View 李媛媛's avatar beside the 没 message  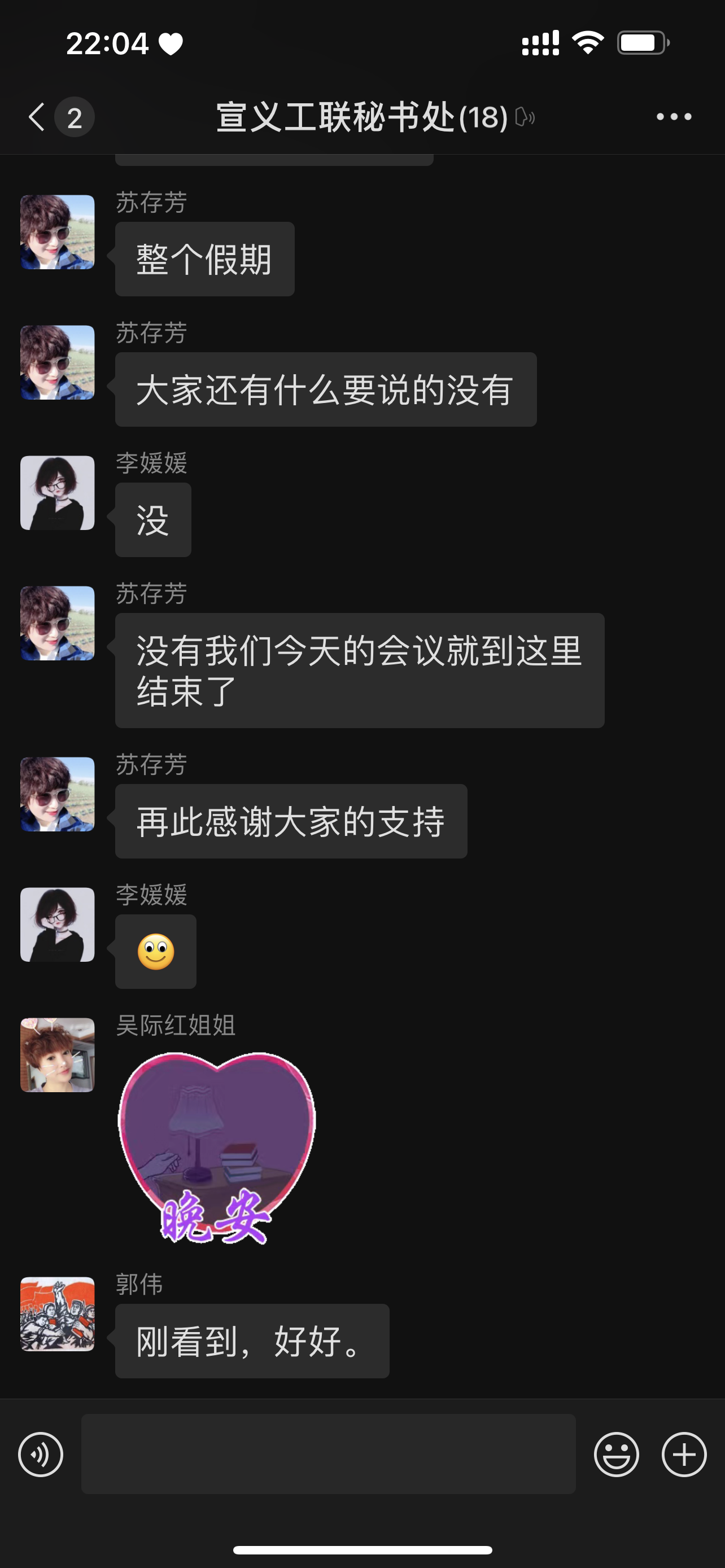(58, 492)
